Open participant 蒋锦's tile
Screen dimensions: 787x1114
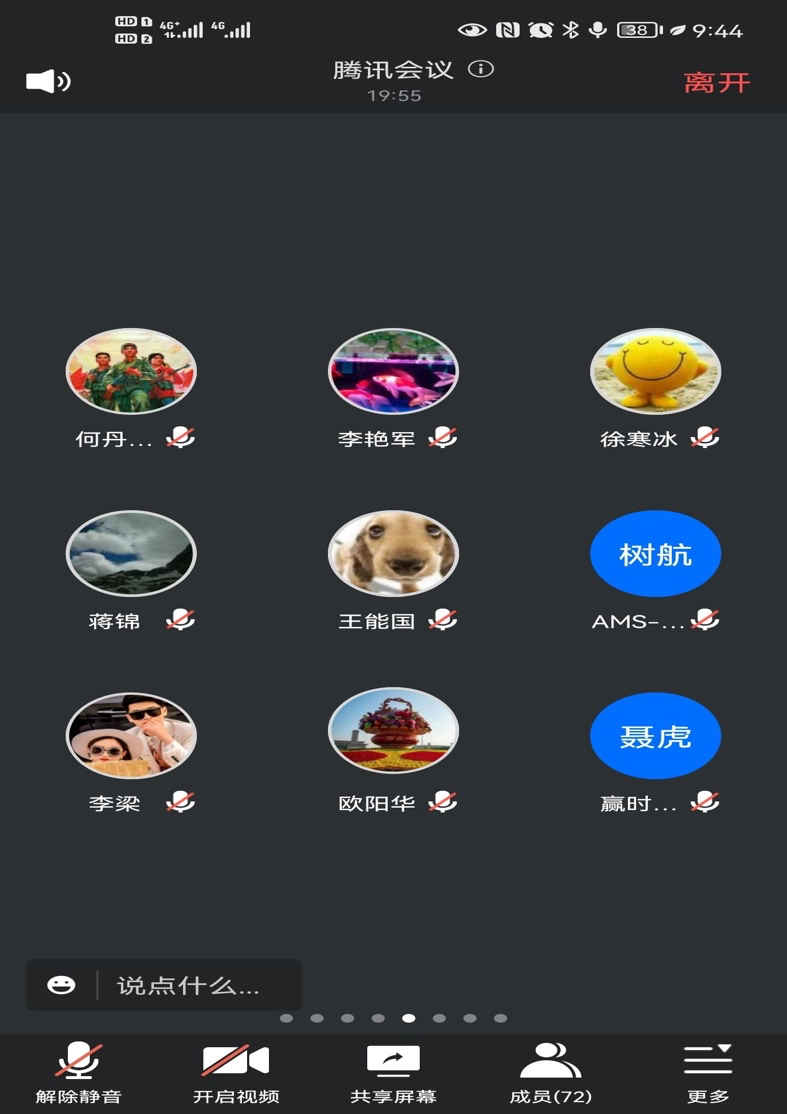pos(131,554)
